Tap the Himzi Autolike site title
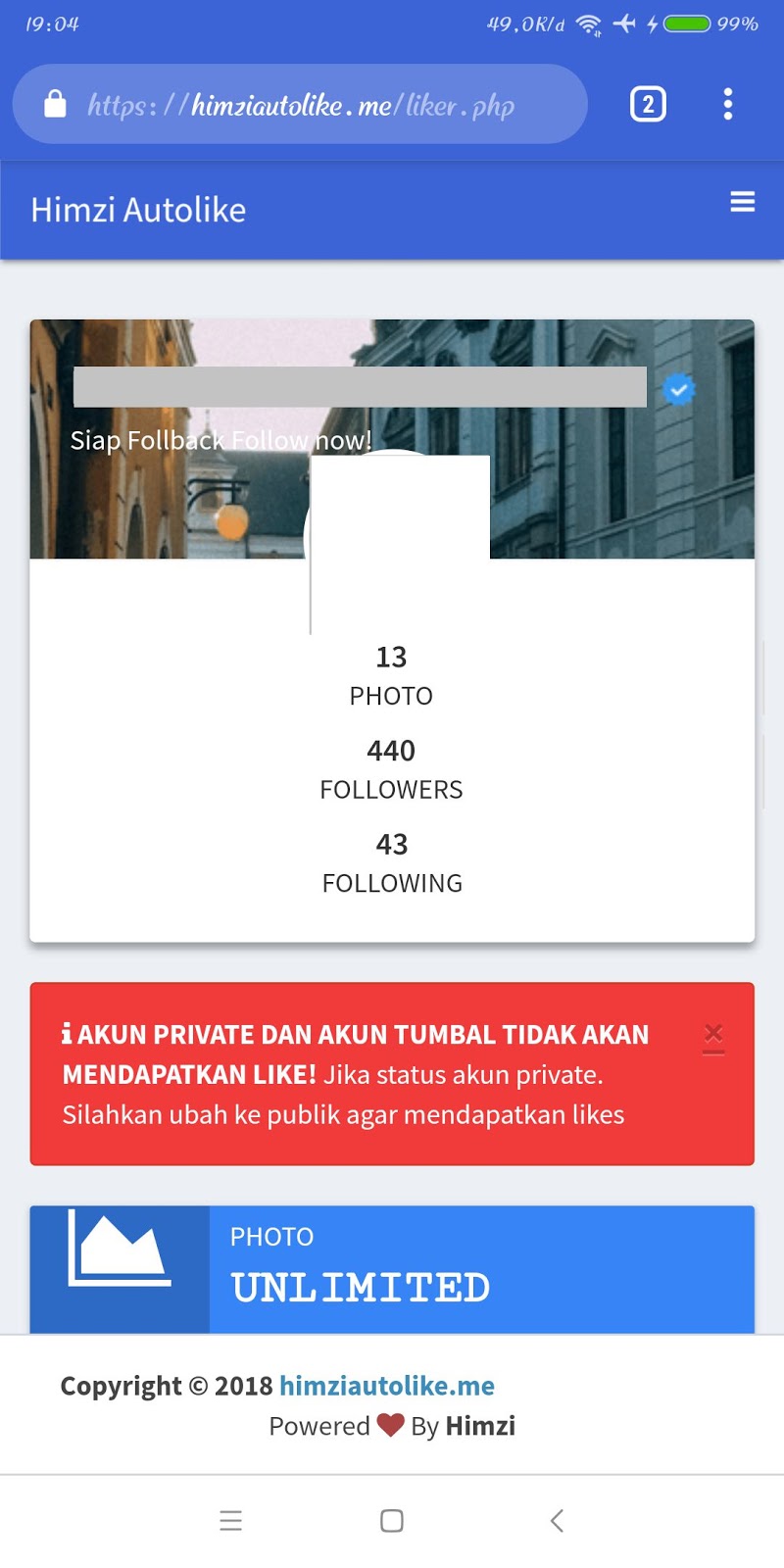The width and height of the screenshot is (784, 1568). (138, 210)
